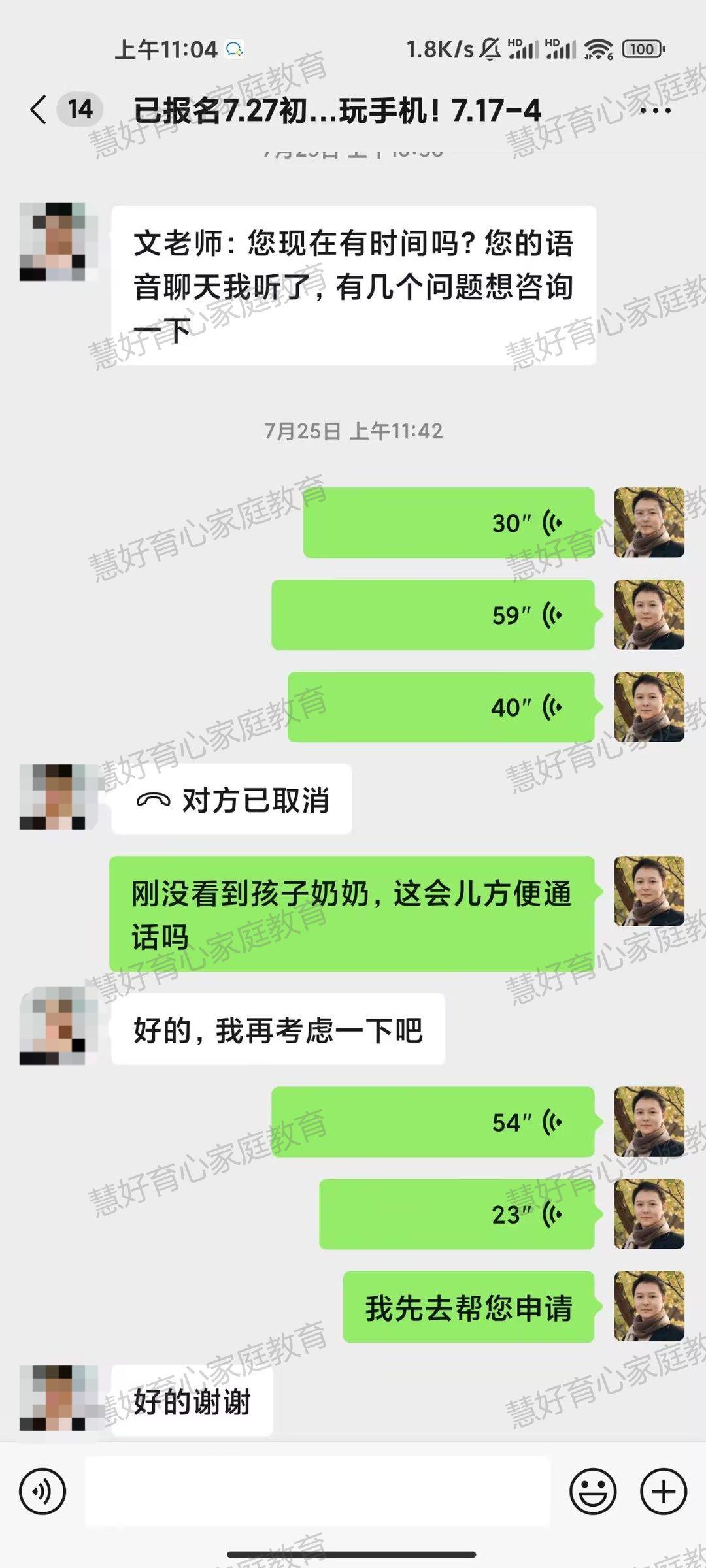Viewport: 706px width, 1568px height.
Task: Focus the message text field
Action: tap(317, 1492)
